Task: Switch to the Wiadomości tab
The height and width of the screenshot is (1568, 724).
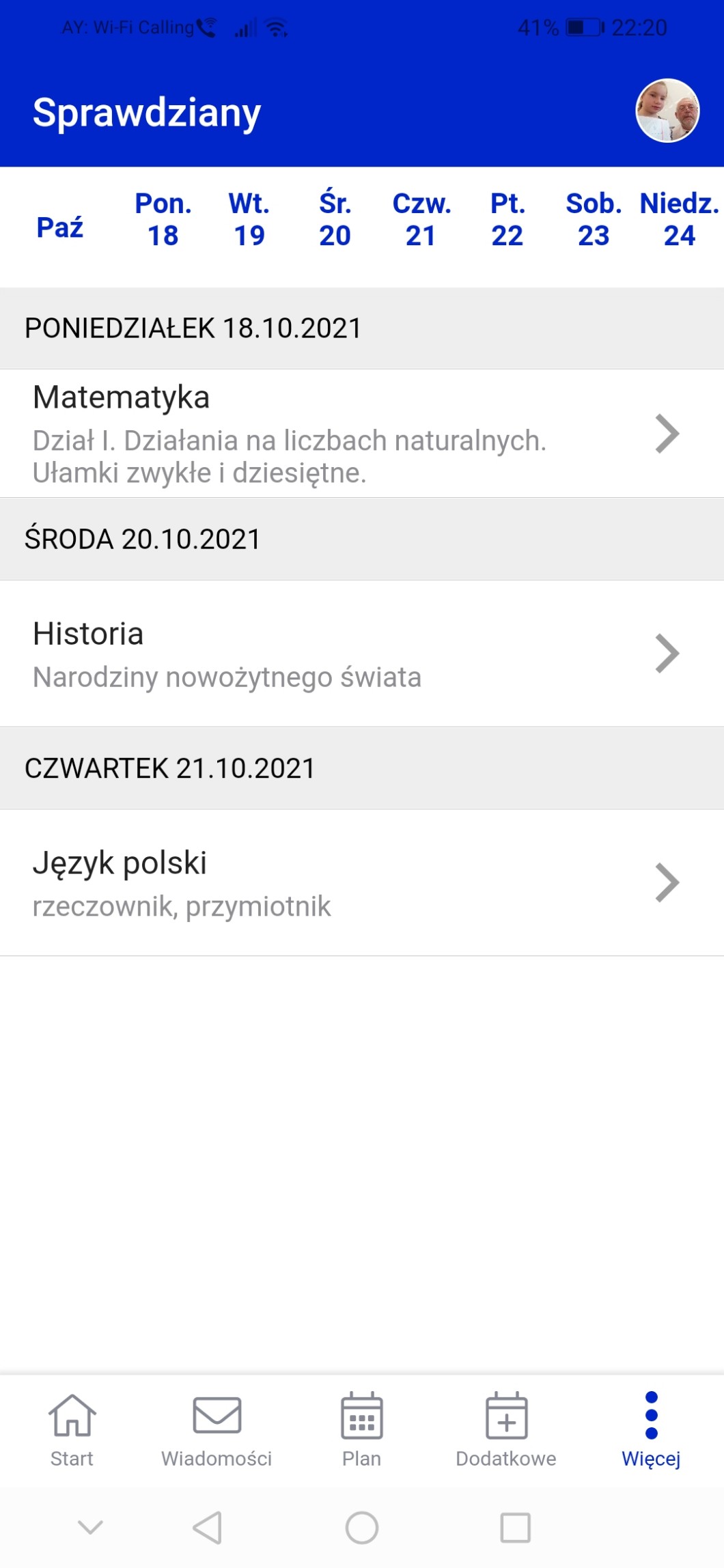Action: (217, 1430)
